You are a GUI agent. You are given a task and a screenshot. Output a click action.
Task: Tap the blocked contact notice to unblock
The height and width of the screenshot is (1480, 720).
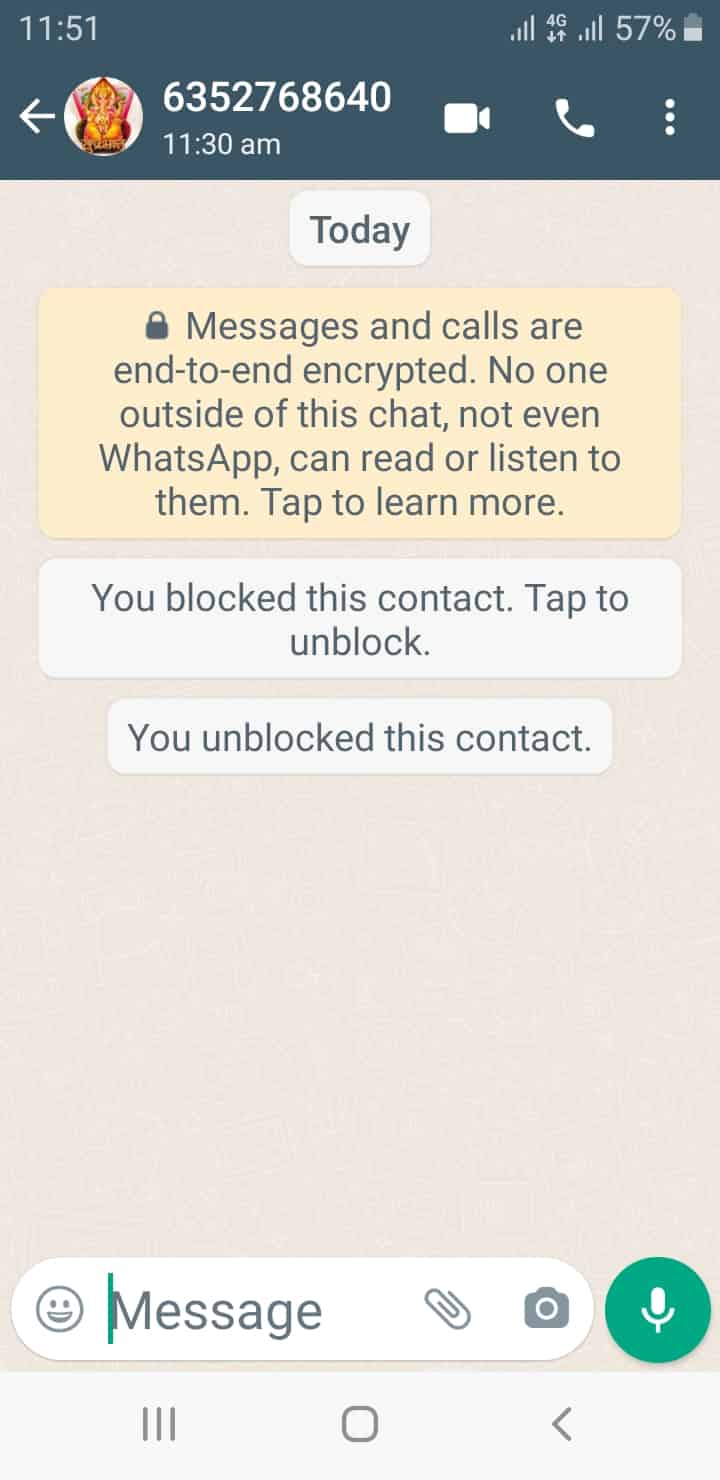click(360, 618)
